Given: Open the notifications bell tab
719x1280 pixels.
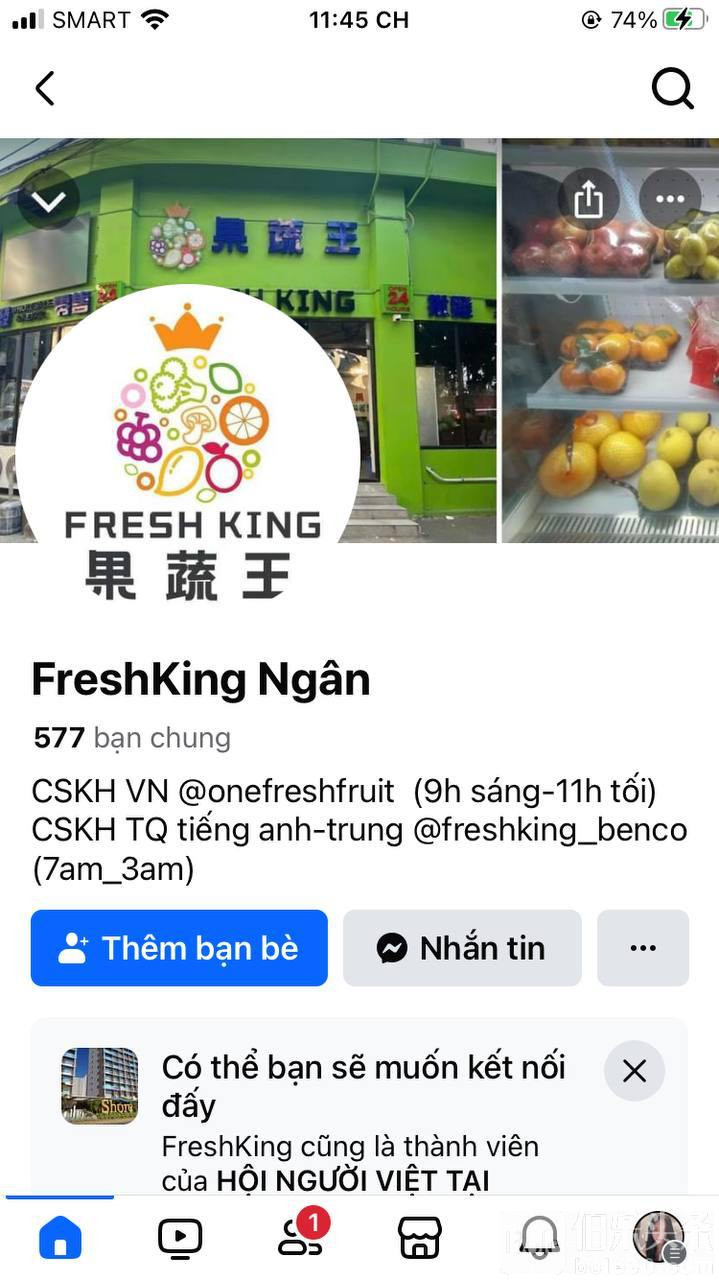Looking at the screenshot, I should [539, 1239].
